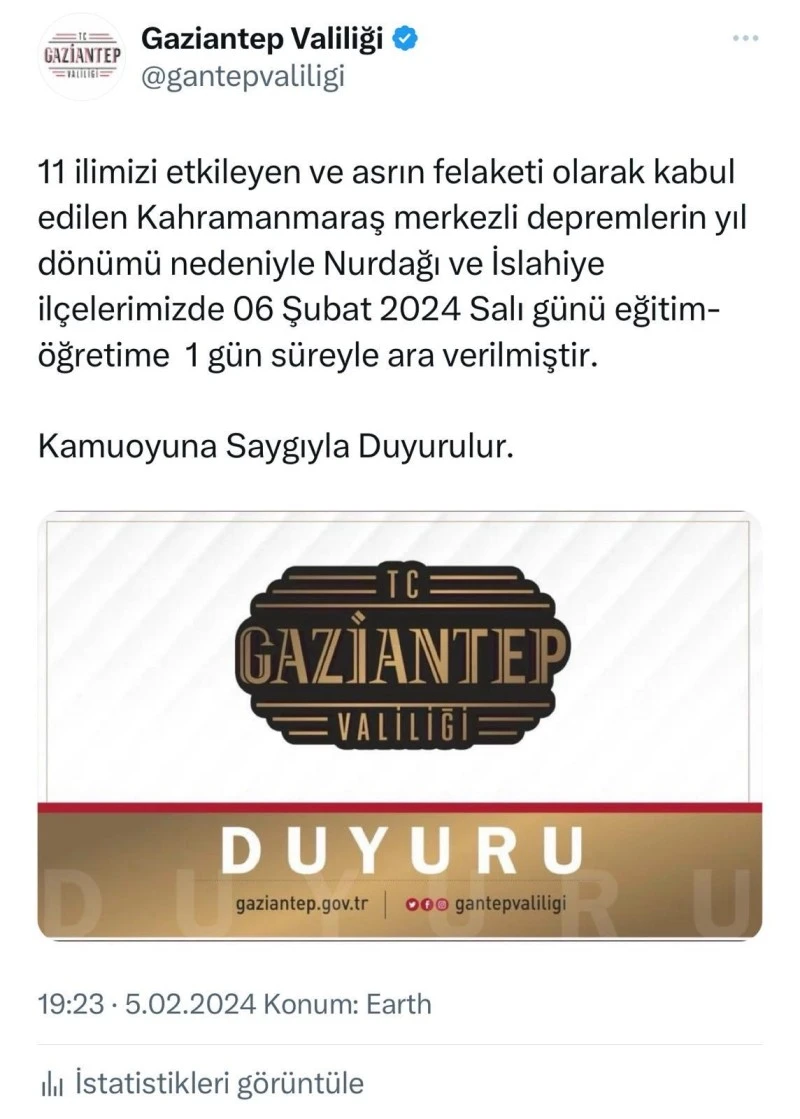Open Gaziantep Valiliği profile picture
Image resolution: width=800 pixels, height=1119 pixels.
(x=80, y=55)
